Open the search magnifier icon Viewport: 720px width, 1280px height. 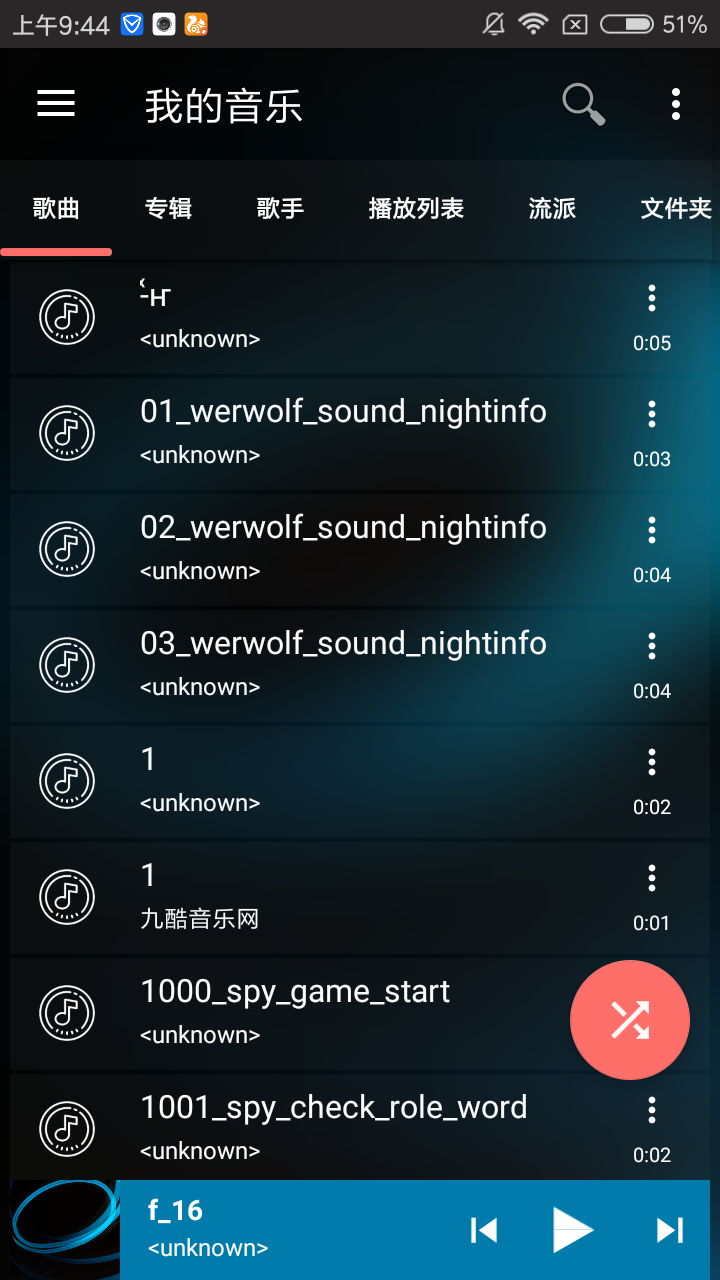[583, 104]
